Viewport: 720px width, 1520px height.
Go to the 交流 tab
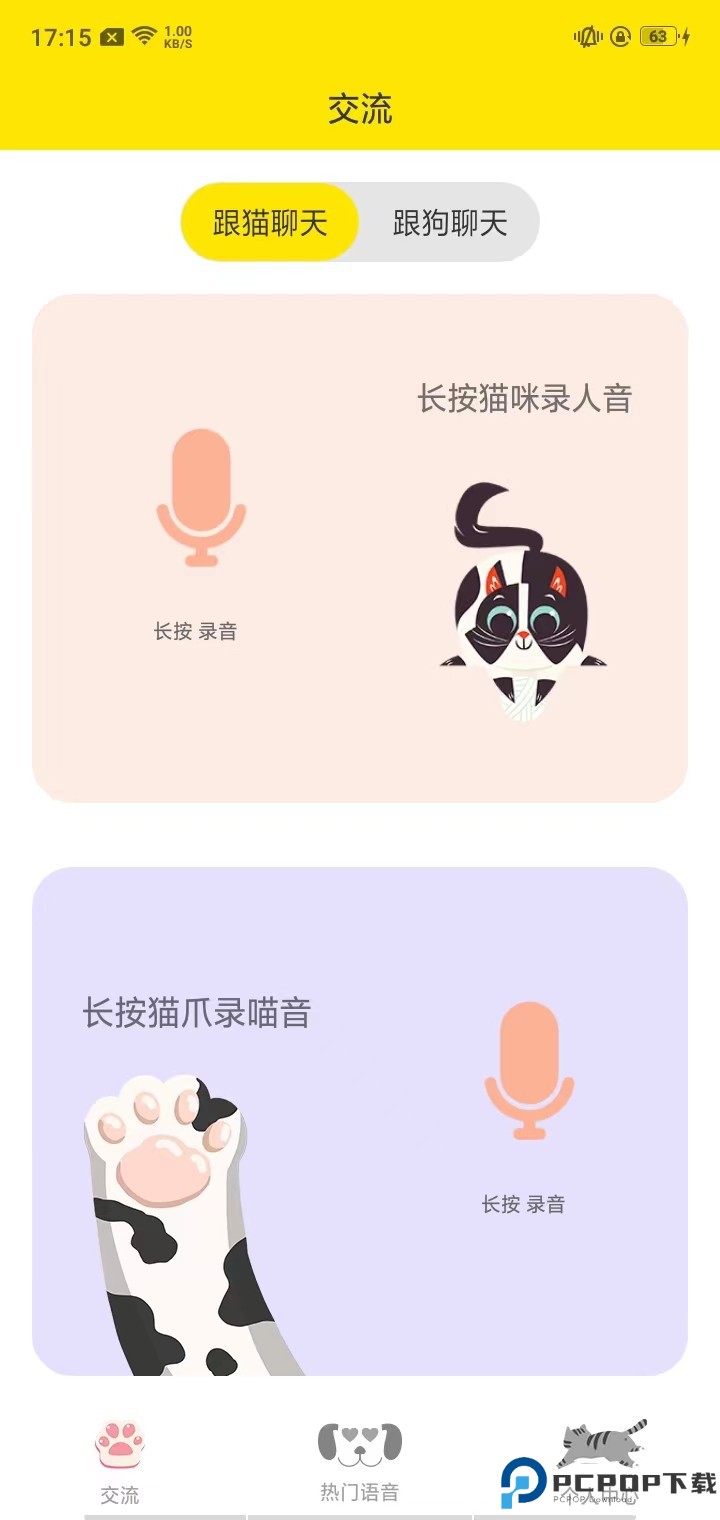click(120, 1462)
